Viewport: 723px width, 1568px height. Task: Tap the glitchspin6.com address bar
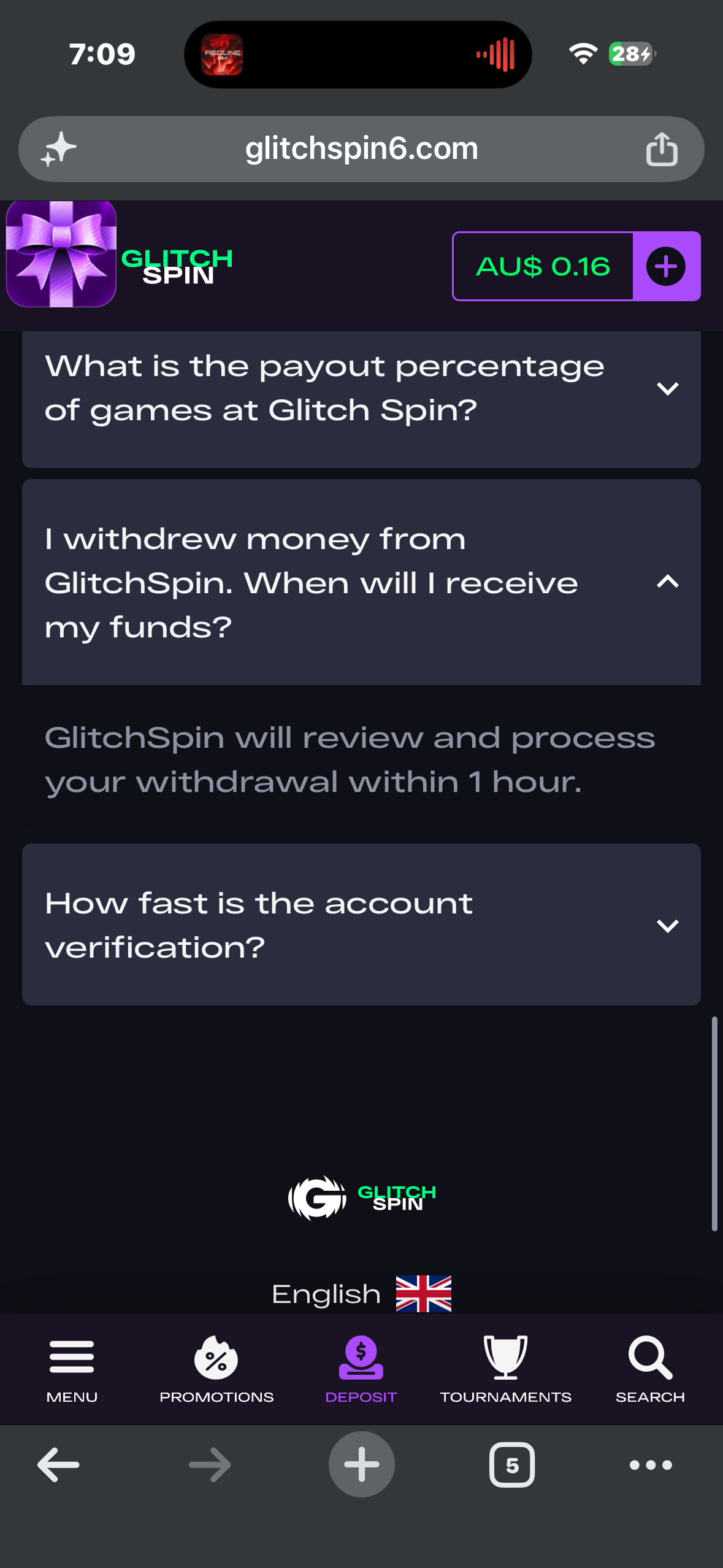(x=361, y=149)
